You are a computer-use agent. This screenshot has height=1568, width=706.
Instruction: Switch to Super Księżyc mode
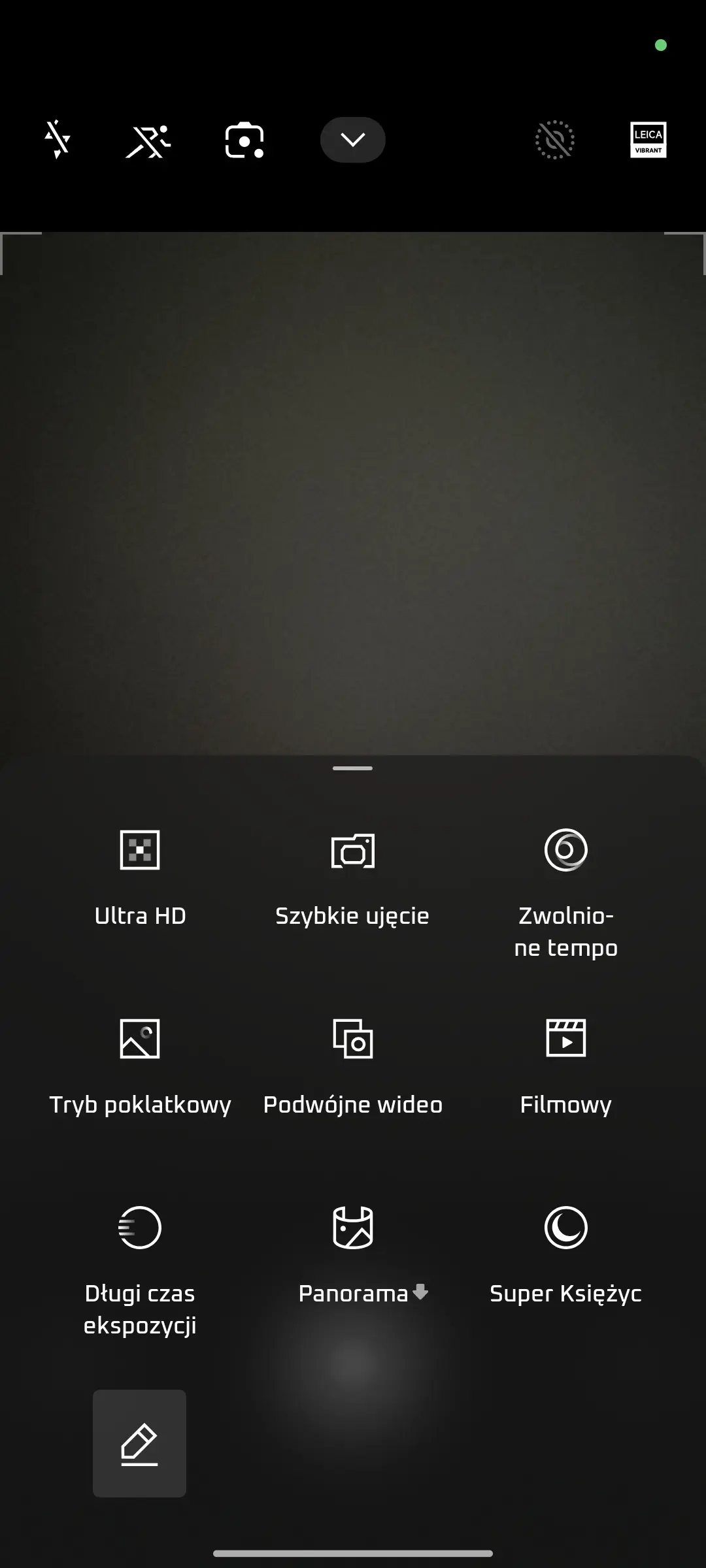pyautogui.click(x=565, y=1254)
